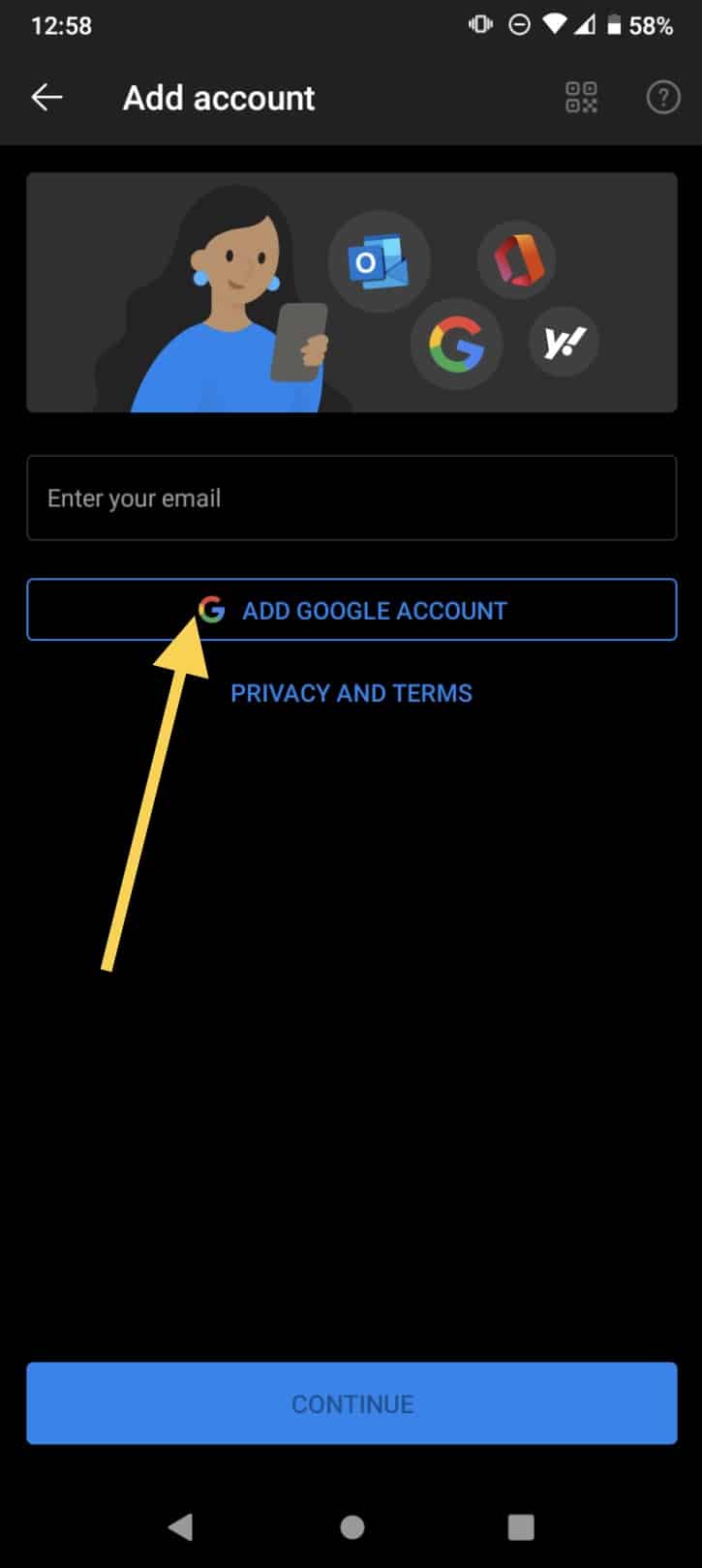Focus the Enter your email field
The width and height of the screenshot is (702, 1568).
tap(351, 498)
